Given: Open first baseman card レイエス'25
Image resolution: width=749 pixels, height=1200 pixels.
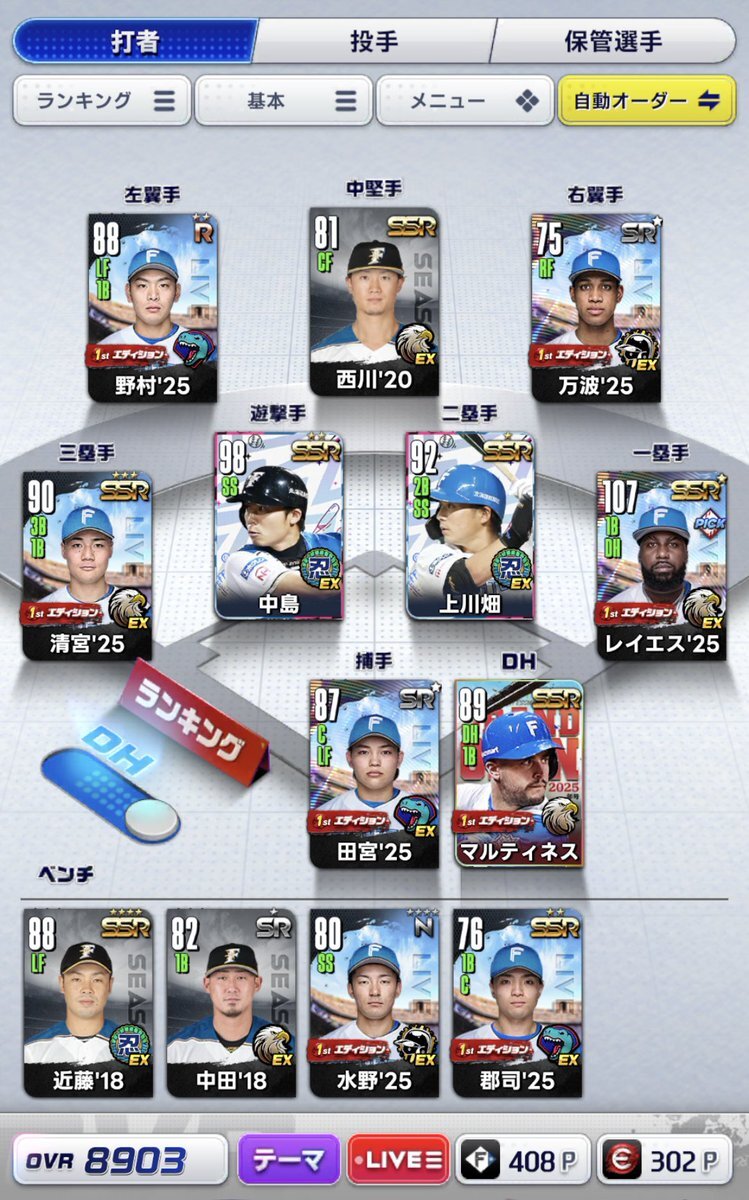Looking at the screenshot, I should 661,565.
